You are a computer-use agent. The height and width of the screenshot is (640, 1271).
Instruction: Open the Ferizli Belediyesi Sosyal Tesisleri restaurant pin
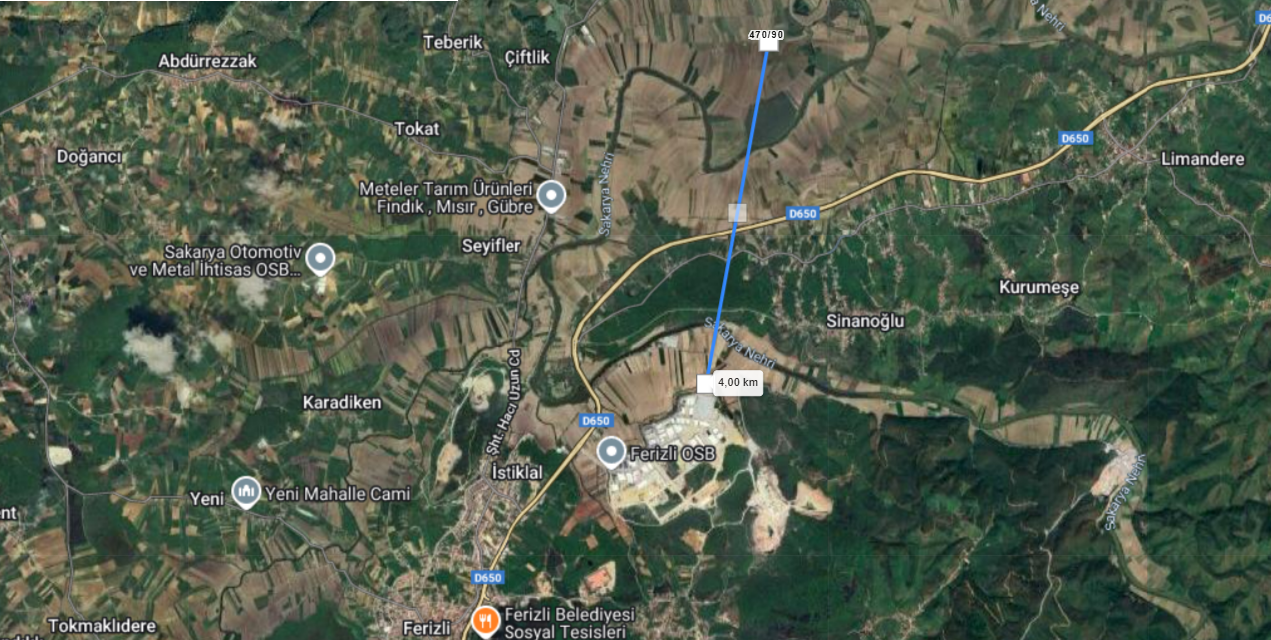coord(485,621)
